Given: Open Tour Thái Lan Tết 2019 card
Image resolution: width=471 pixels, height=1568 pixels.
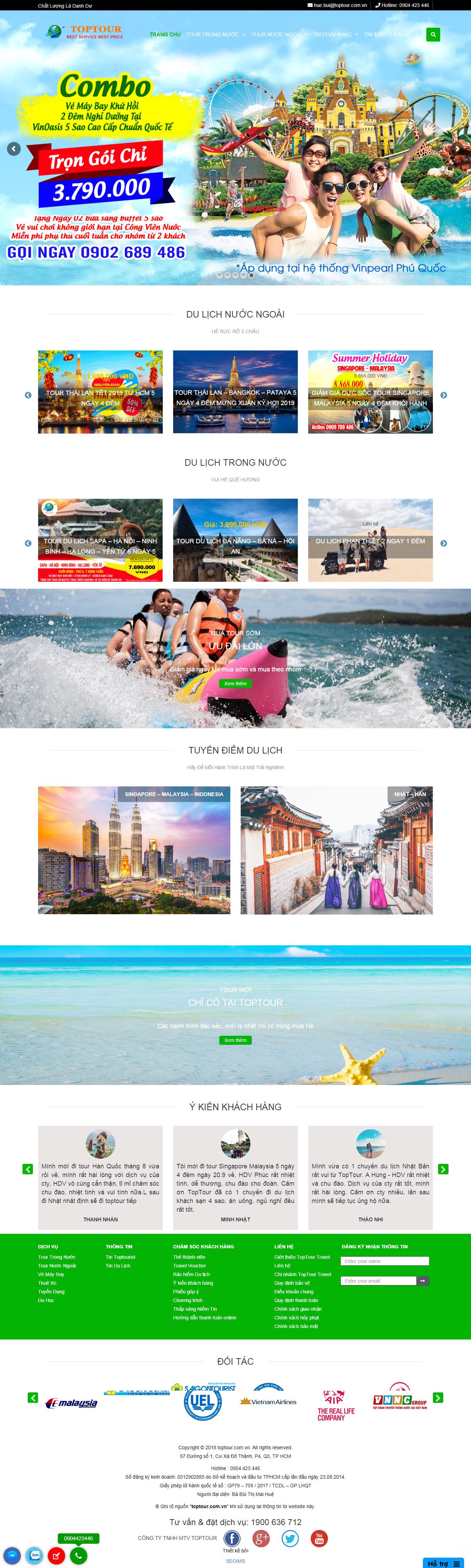Looking at the screenshot, I should pos(100,392).
